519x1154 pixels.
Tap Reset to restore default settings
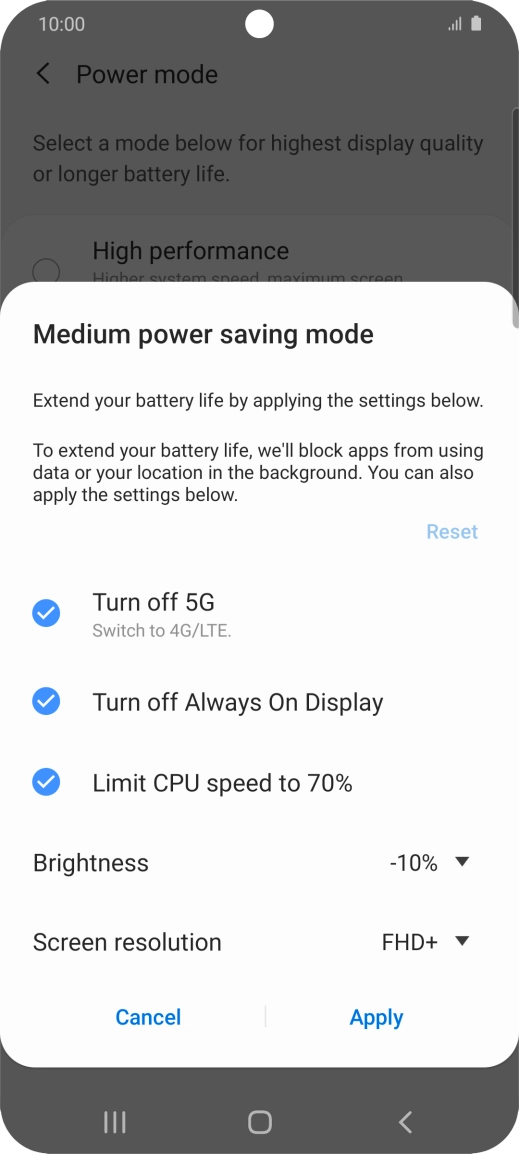[x=452, y=531]
